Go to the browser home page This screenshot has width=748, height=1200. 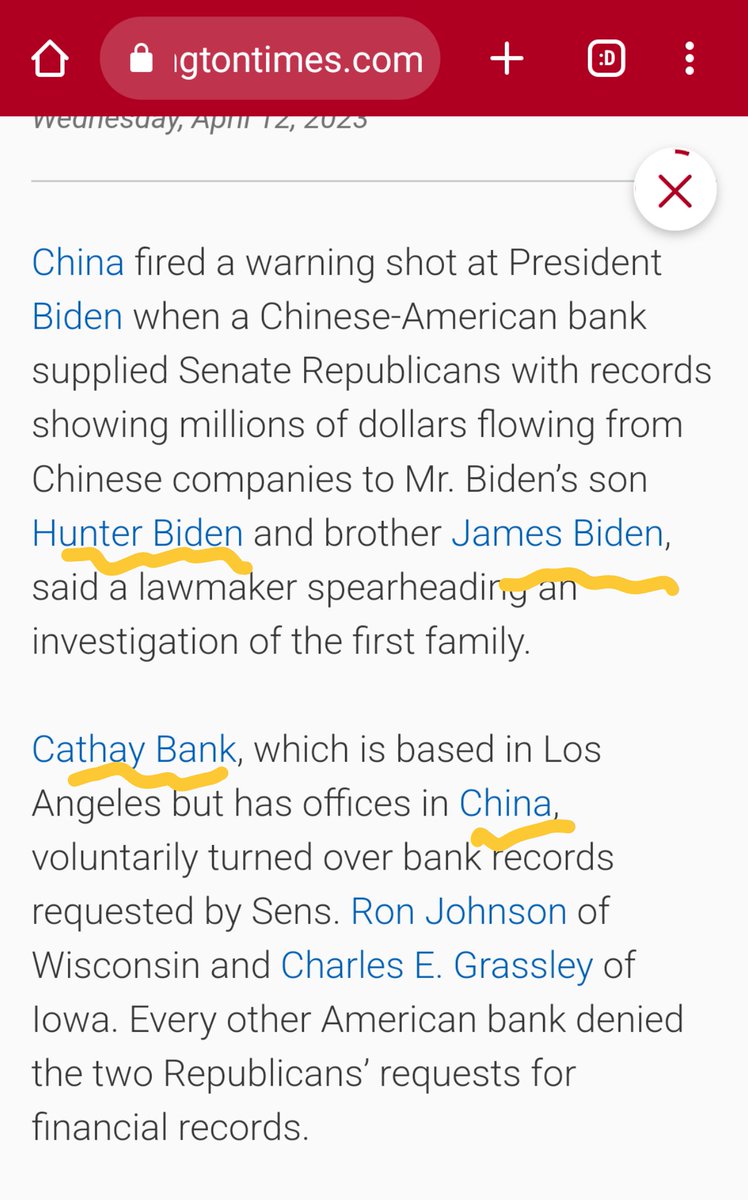pyautogui.click(x=49, y=60)
